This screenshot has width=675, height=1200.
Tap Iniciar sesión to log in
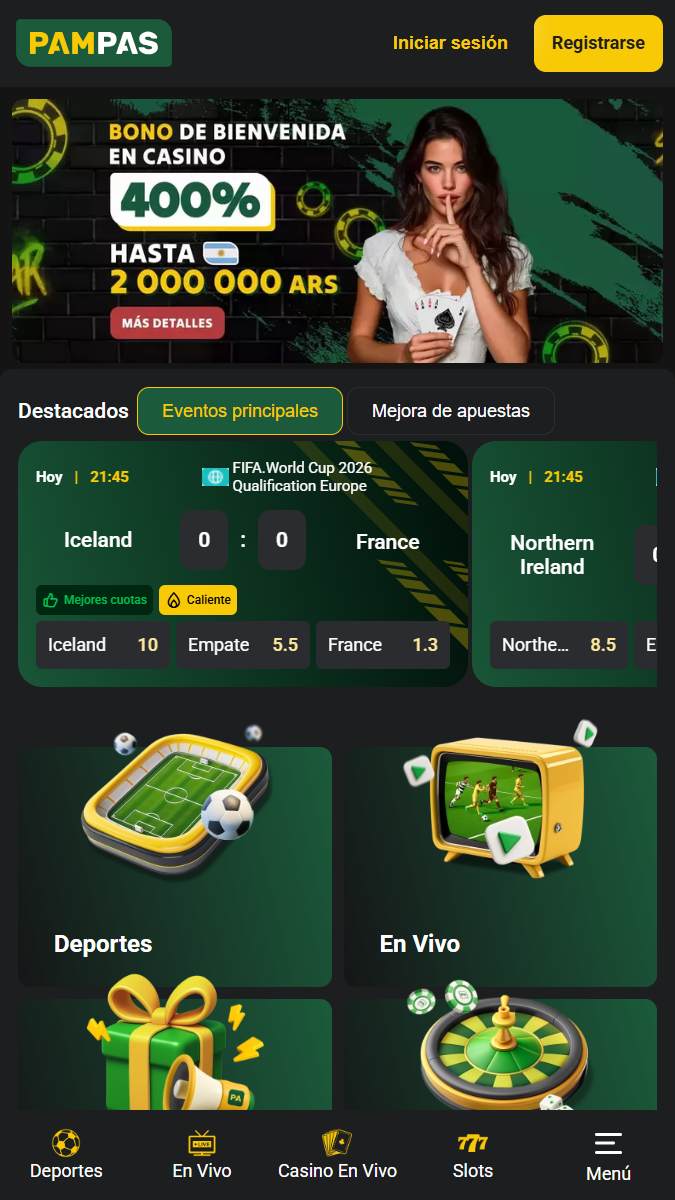point(450,43)
